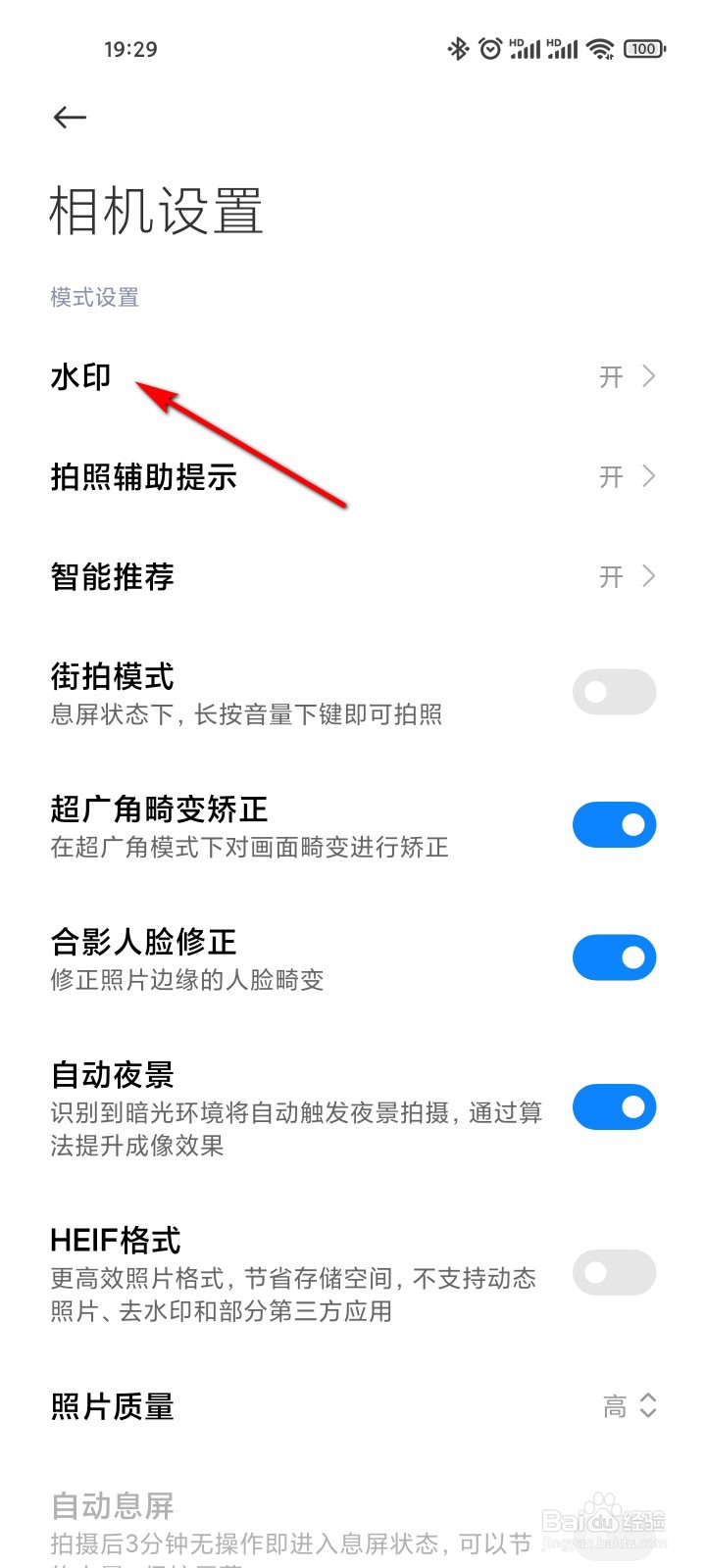Tap the back arrow to exit camera settings
The width and height of the screenshot is (706, 1568).
tap(69, 117)
